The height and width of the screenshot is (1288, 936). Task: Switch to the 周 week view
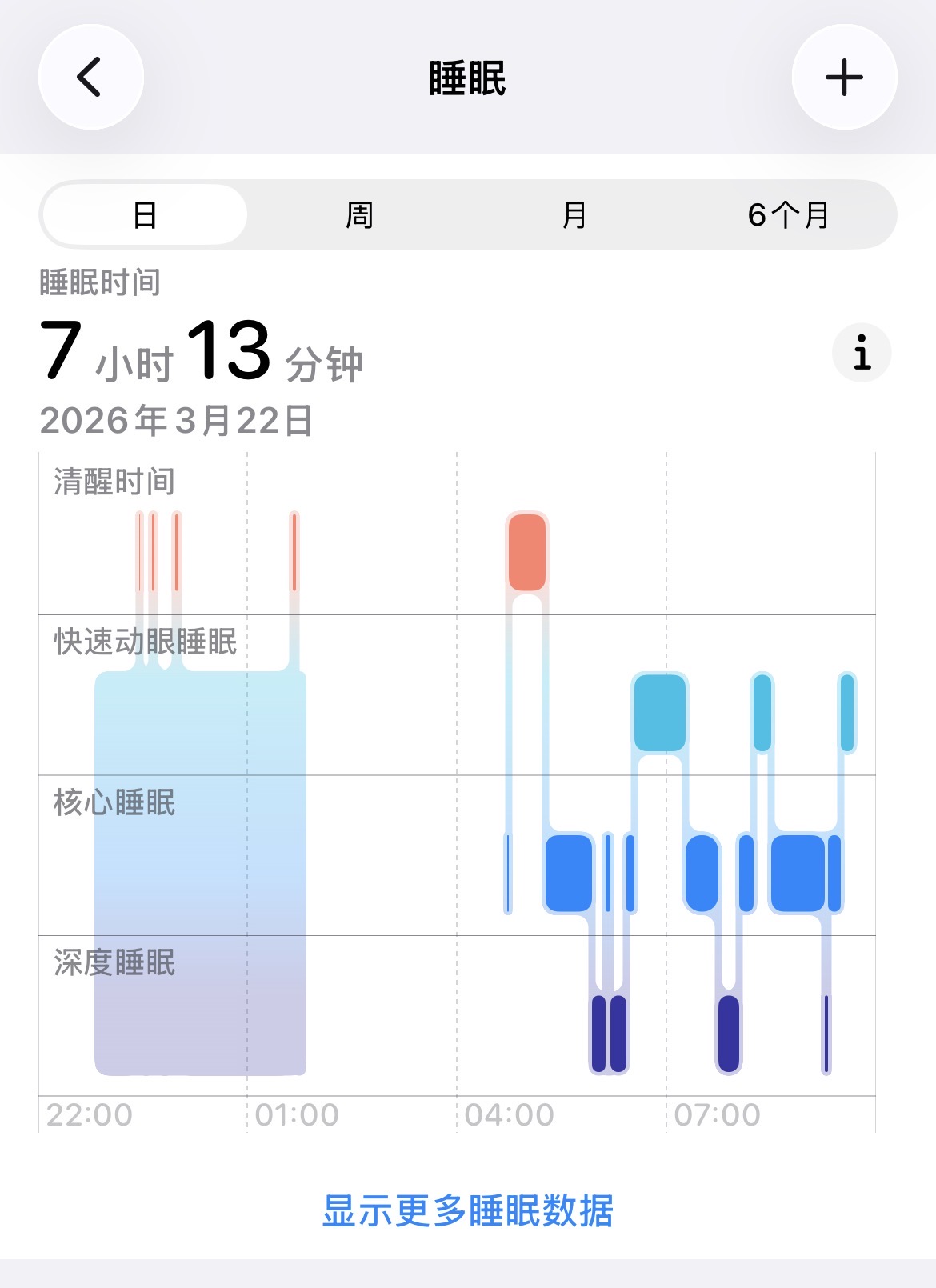(x=359, y=214)
